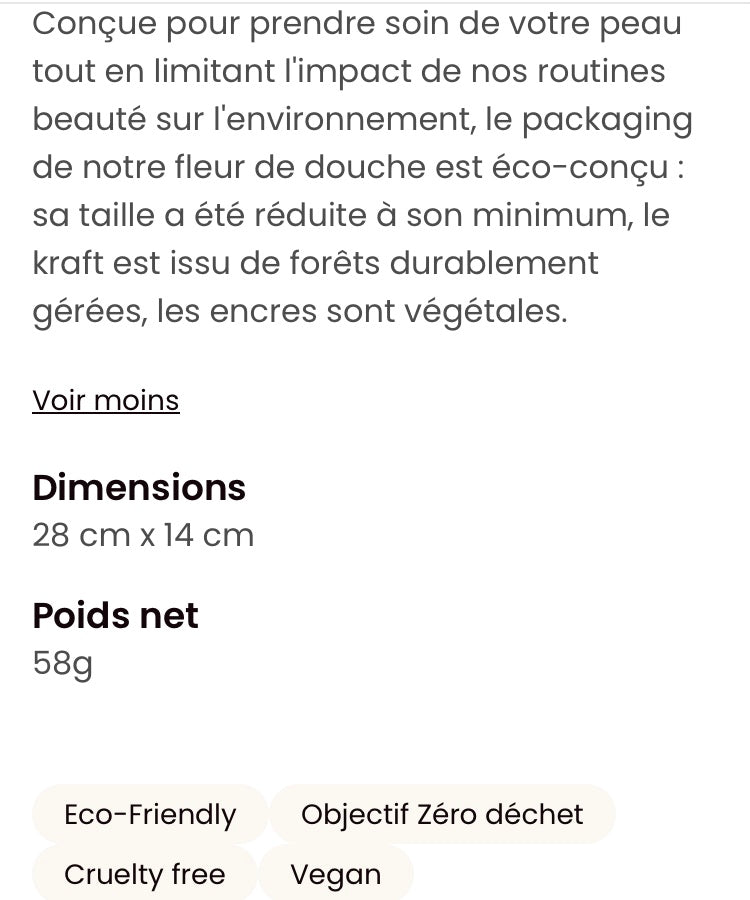Select the dimensions value 28 cm x 14 cm

click(144, 535)
